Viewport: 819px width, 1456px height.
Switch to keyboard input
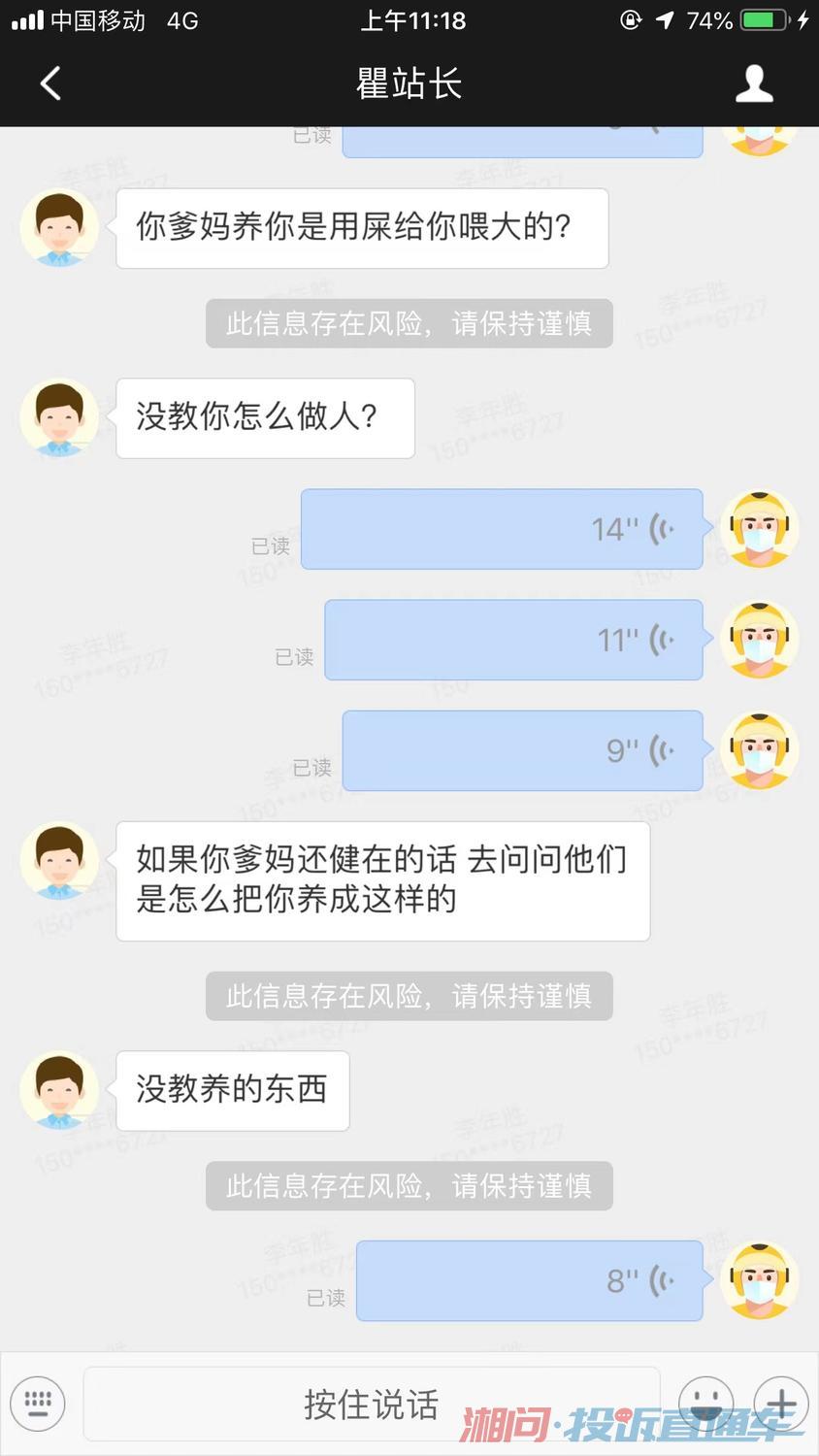(38, 1403)
